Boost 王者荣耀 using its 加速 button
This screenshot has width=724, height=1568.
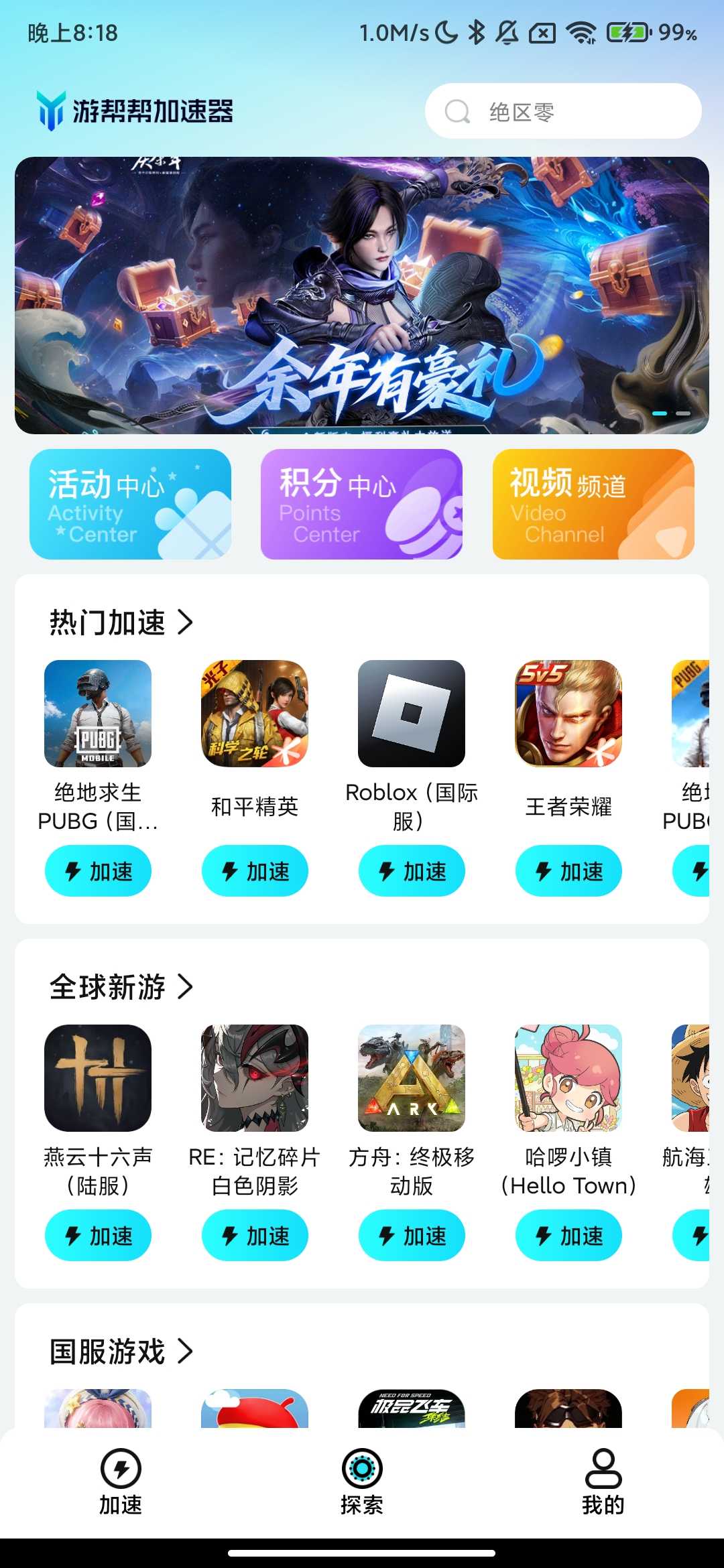(568, 871)
